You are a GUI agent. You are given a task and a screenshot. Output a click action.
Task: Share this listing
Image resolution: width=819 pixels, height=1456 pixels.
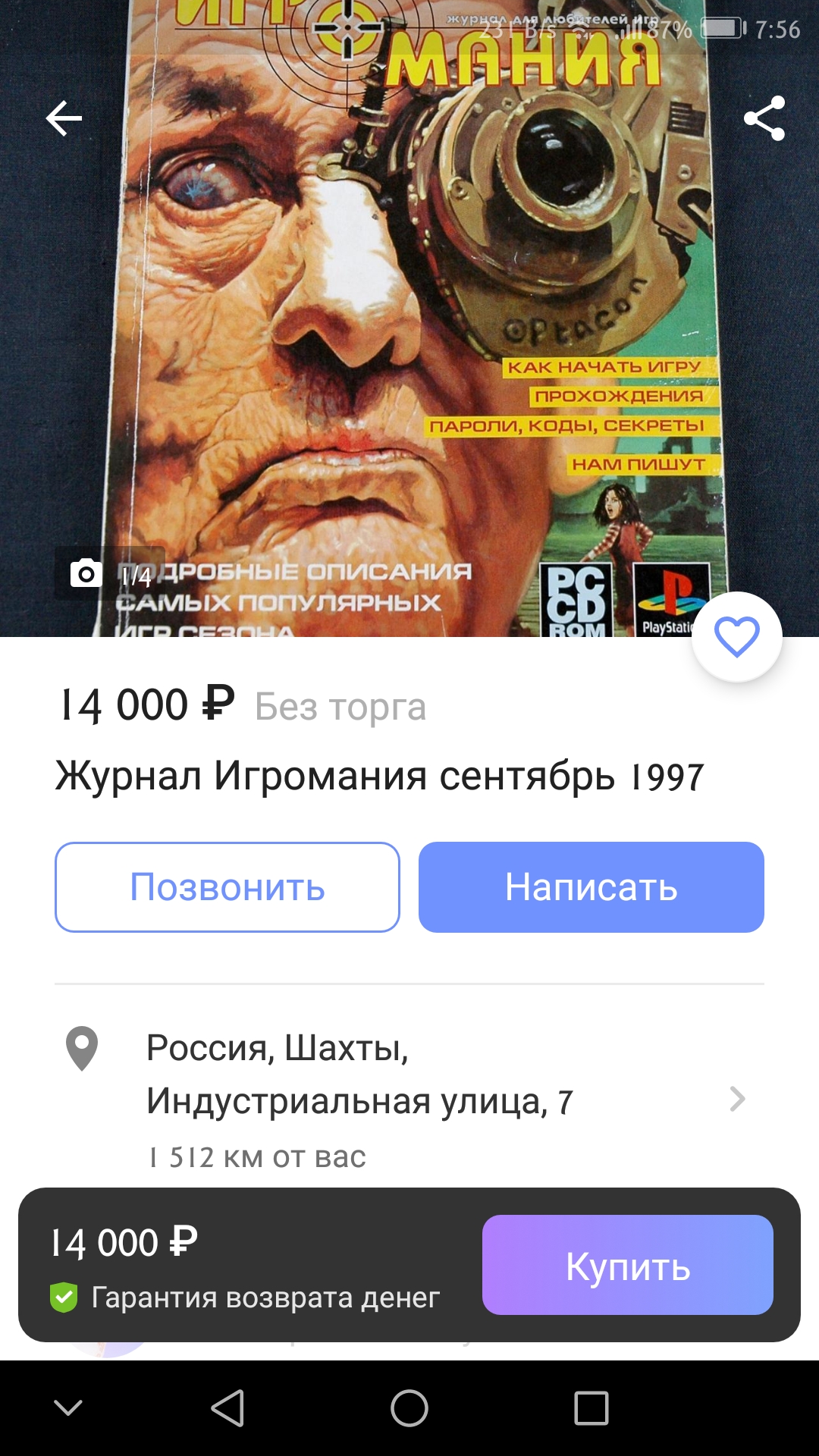[764, 118]
